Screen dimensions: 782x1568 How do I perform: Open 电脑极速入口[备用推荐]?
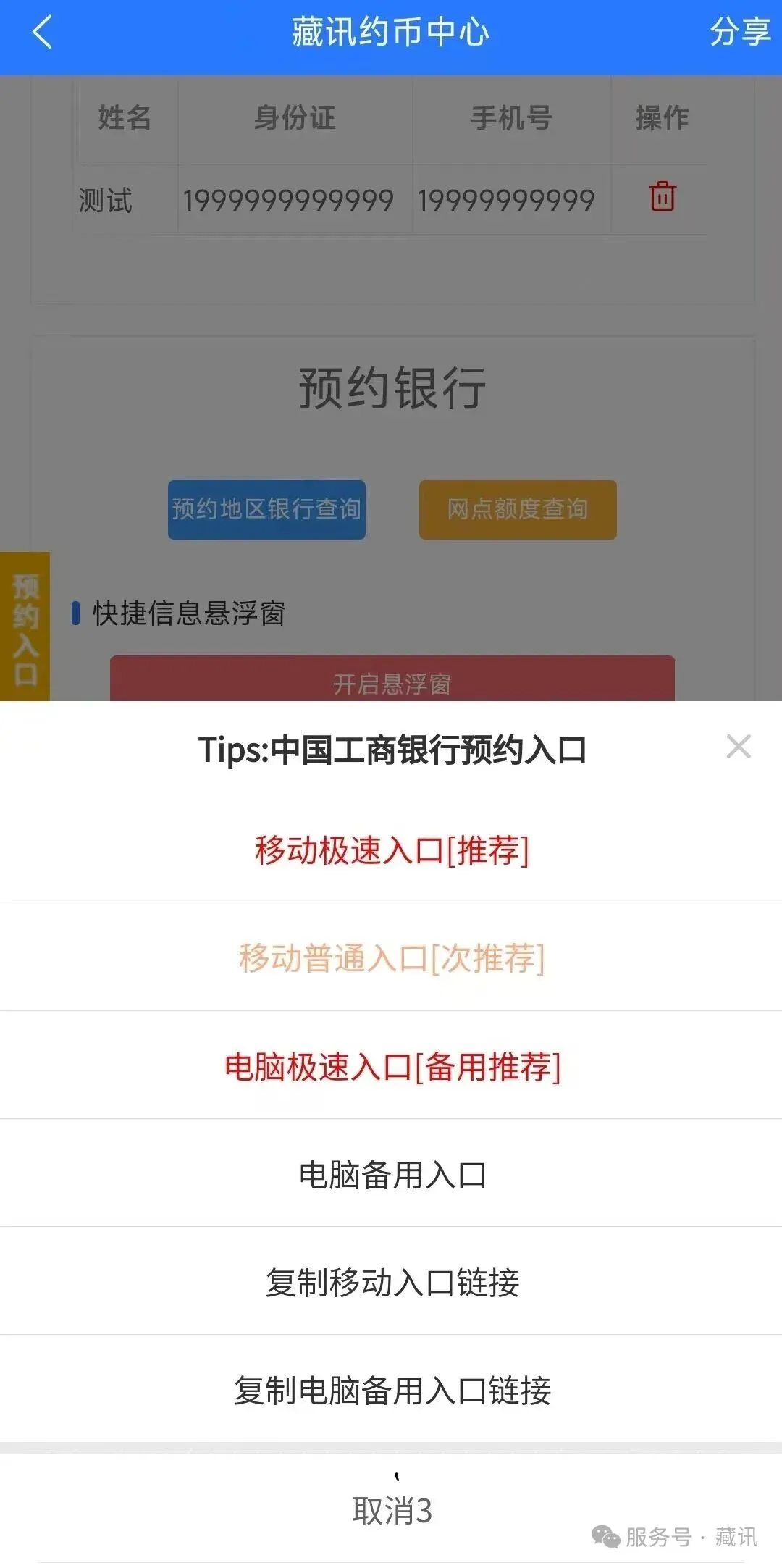(x=391, y=1066)
